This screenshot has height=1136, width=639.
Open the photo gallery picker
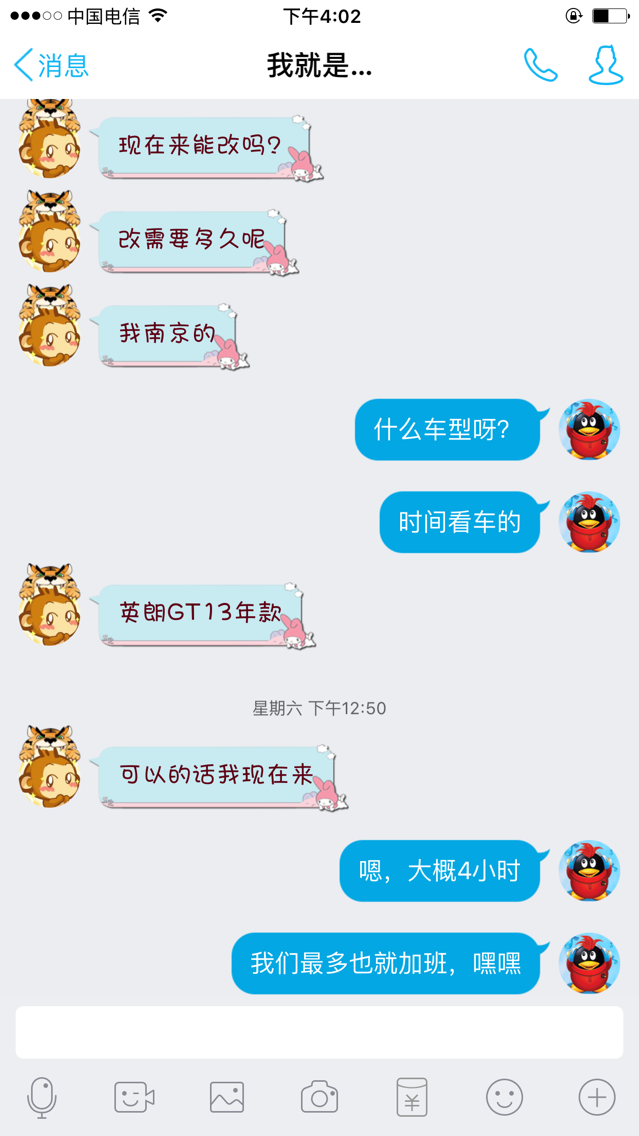227,1098
